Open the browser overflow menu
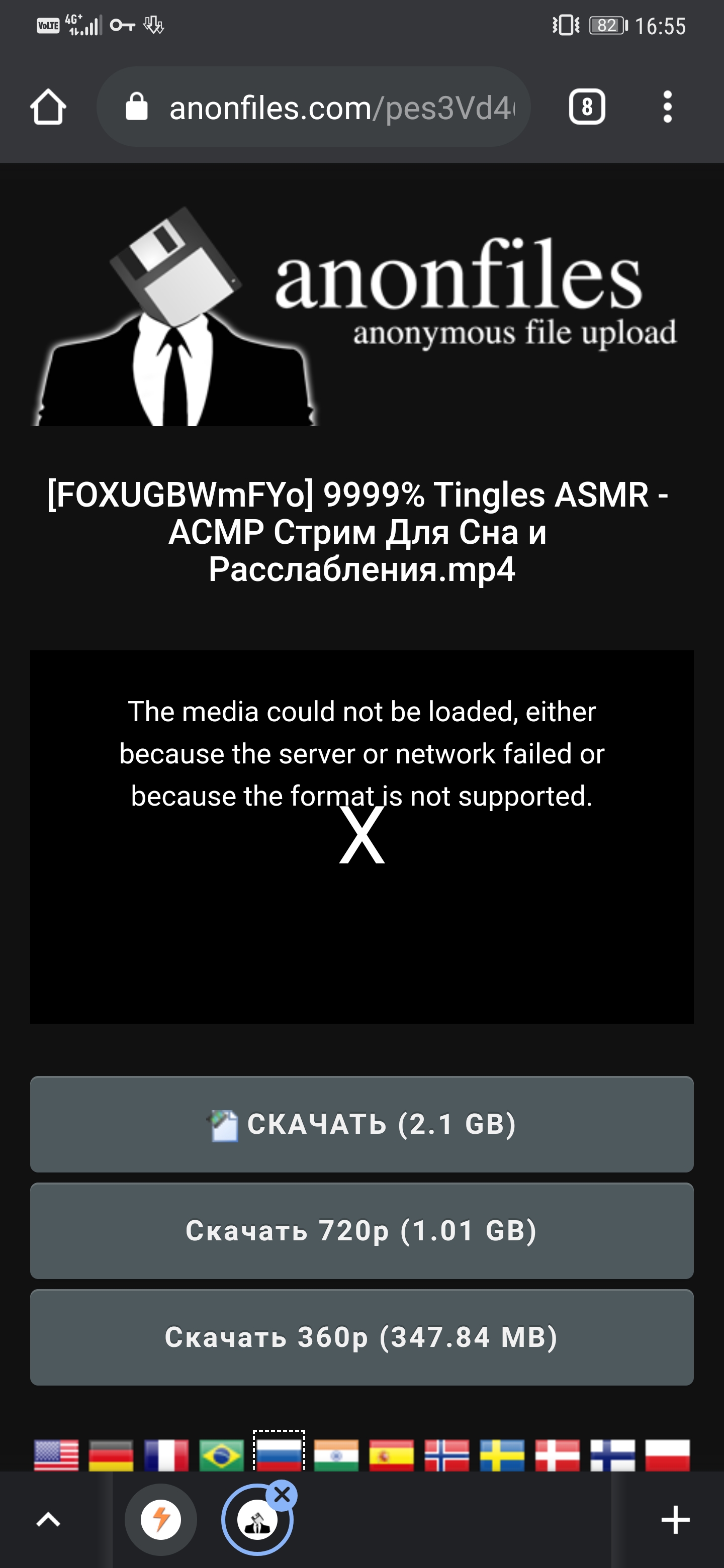 point(667,107)
